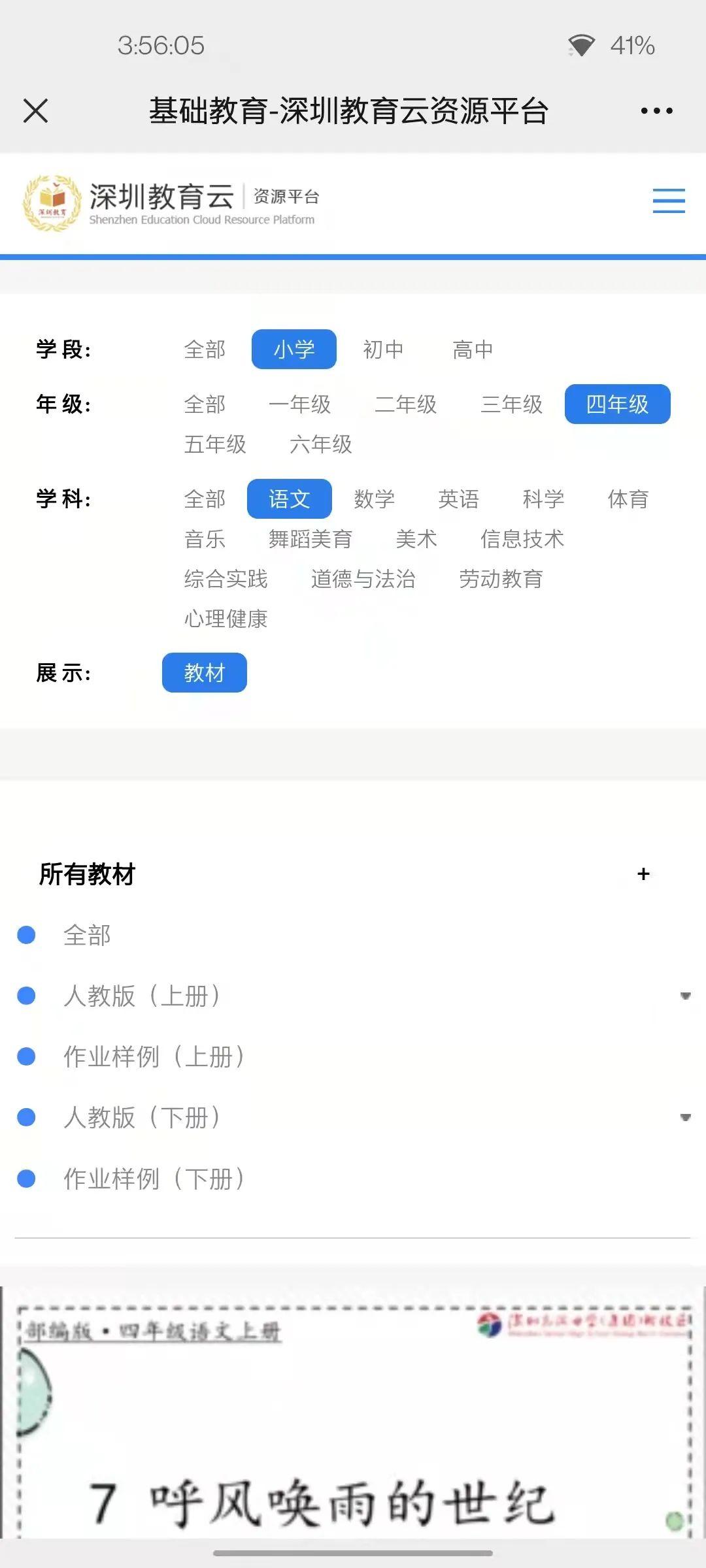
Task: Toggle the plus icon next to 所有教材
Action: coord(643,874)
